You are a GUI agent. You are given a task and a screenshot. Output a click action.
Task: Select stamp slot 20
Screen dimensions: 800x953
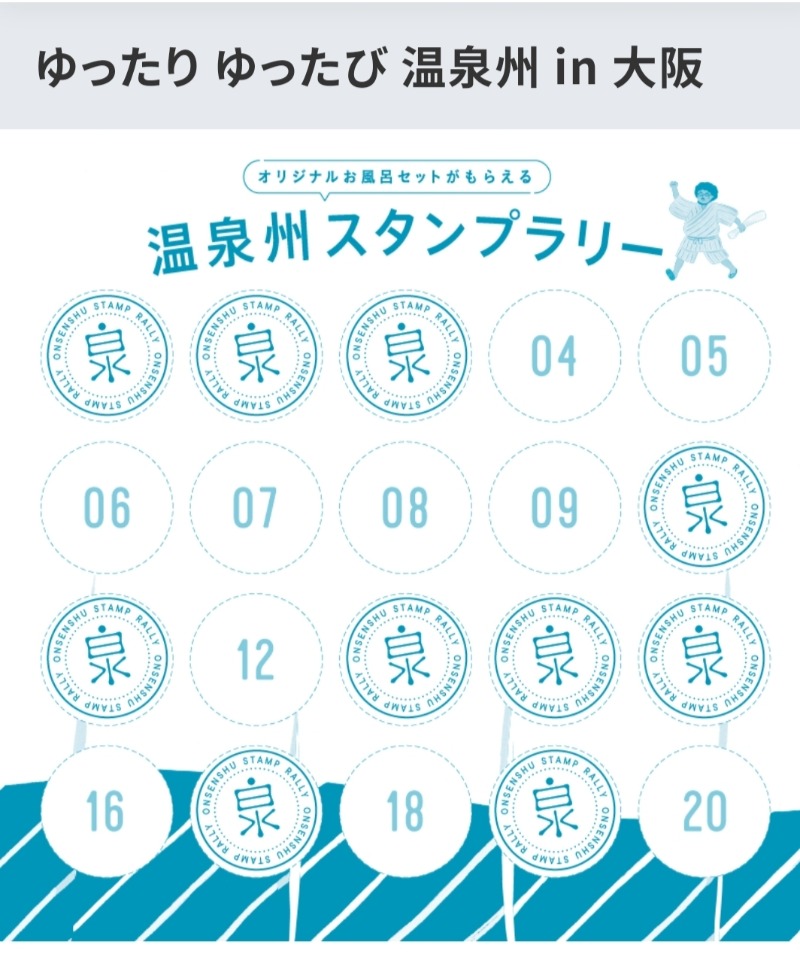tap(704, 812)
